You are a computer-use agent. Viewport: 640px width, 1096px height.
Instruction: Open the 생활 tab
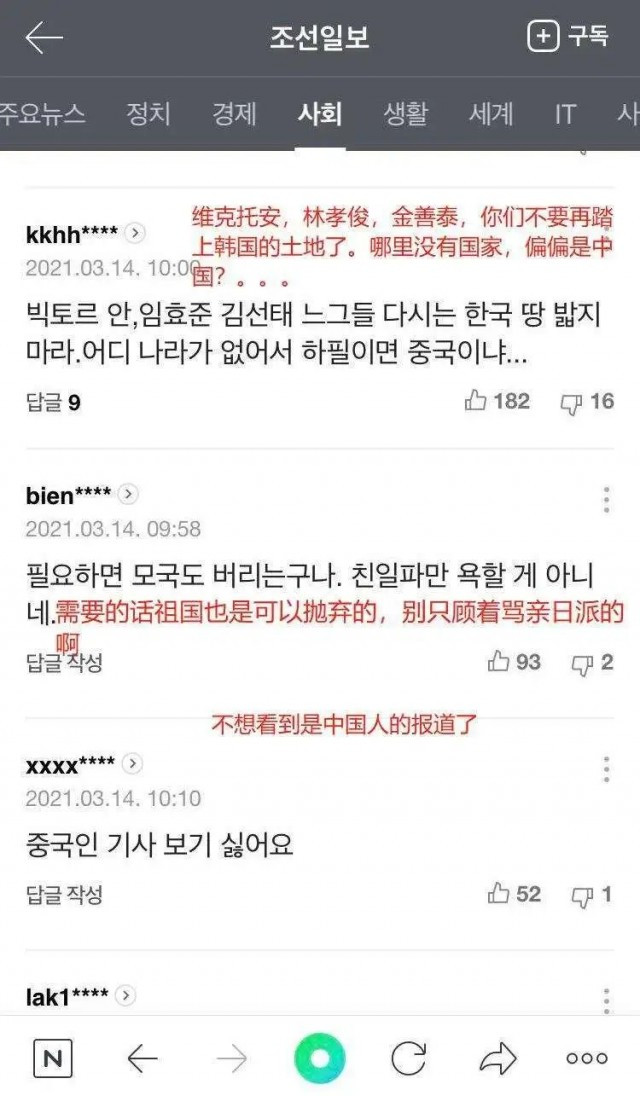pyautogui.click(x=405, y=113)
